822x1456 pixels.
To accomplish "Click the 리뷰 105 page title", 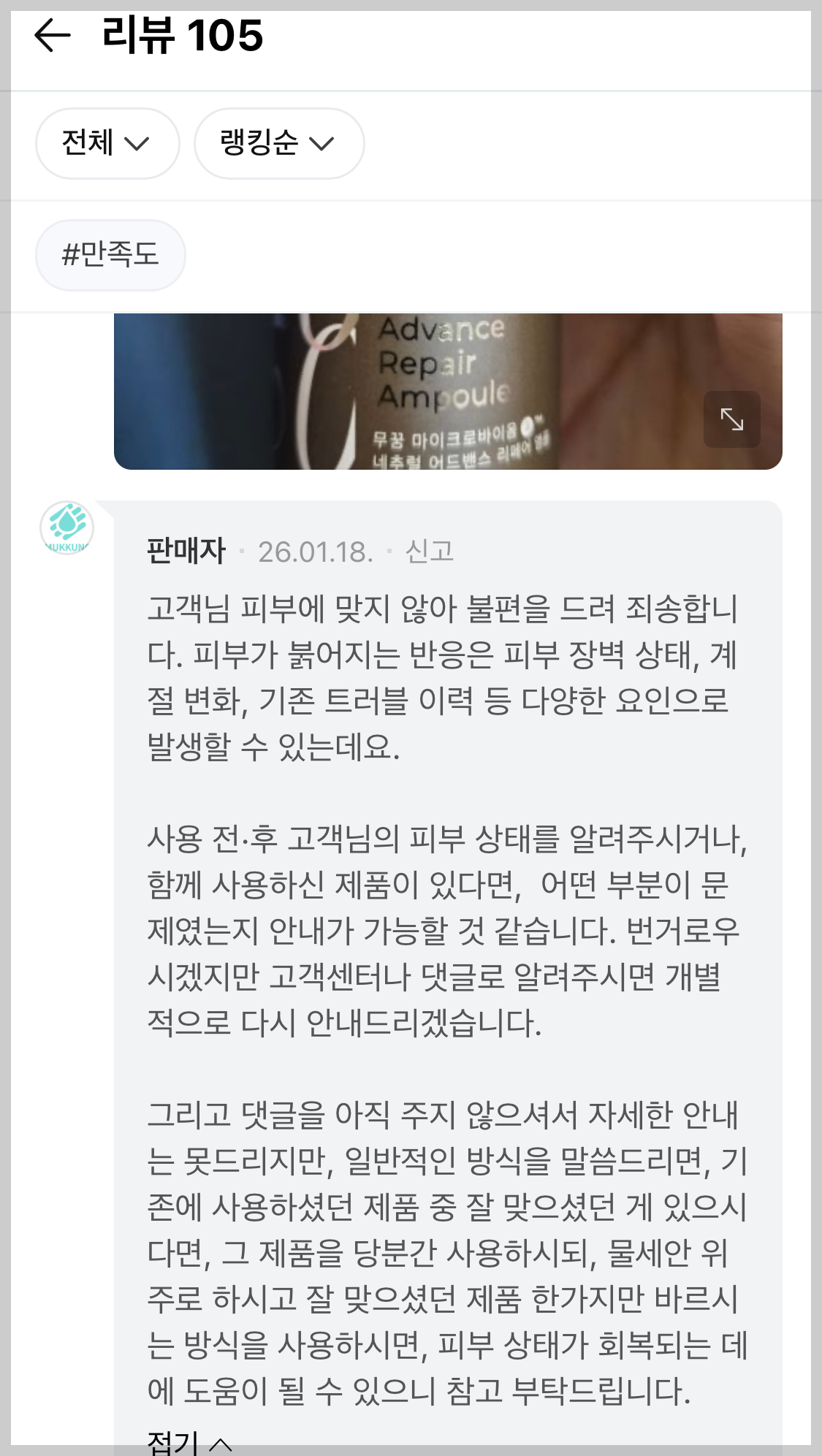I will click(x=183, y=35).
